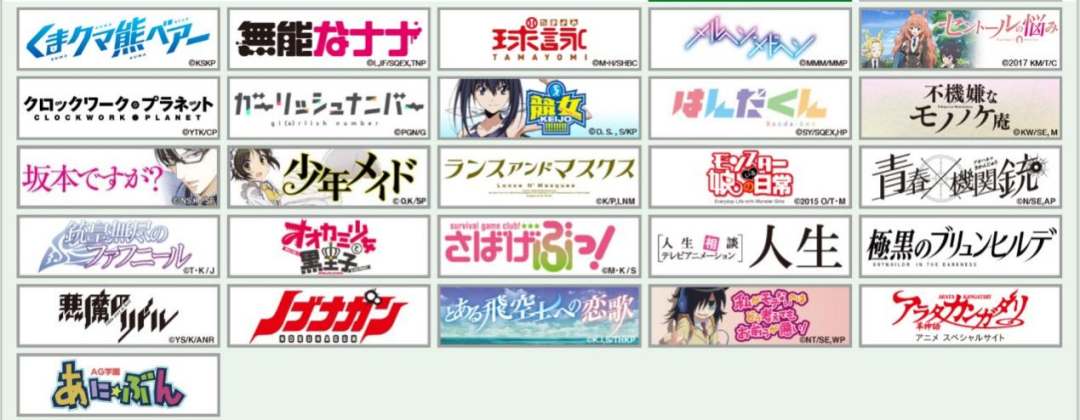Tap the ランスアンドマスクス banner
This screenshot has height=420, width=1080.
point(539,177)
